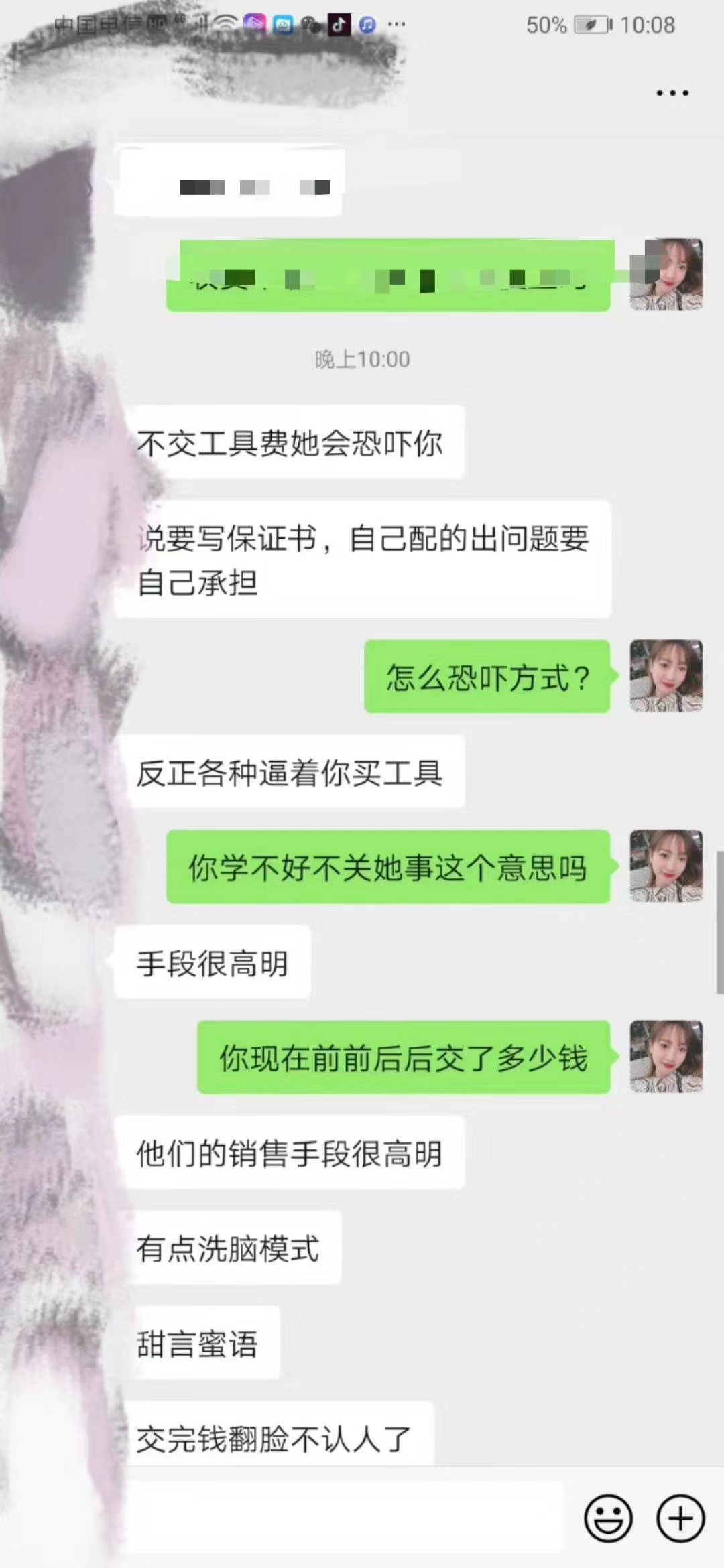
Task: Open the chat overflow menu
Action: coord(672,93)
